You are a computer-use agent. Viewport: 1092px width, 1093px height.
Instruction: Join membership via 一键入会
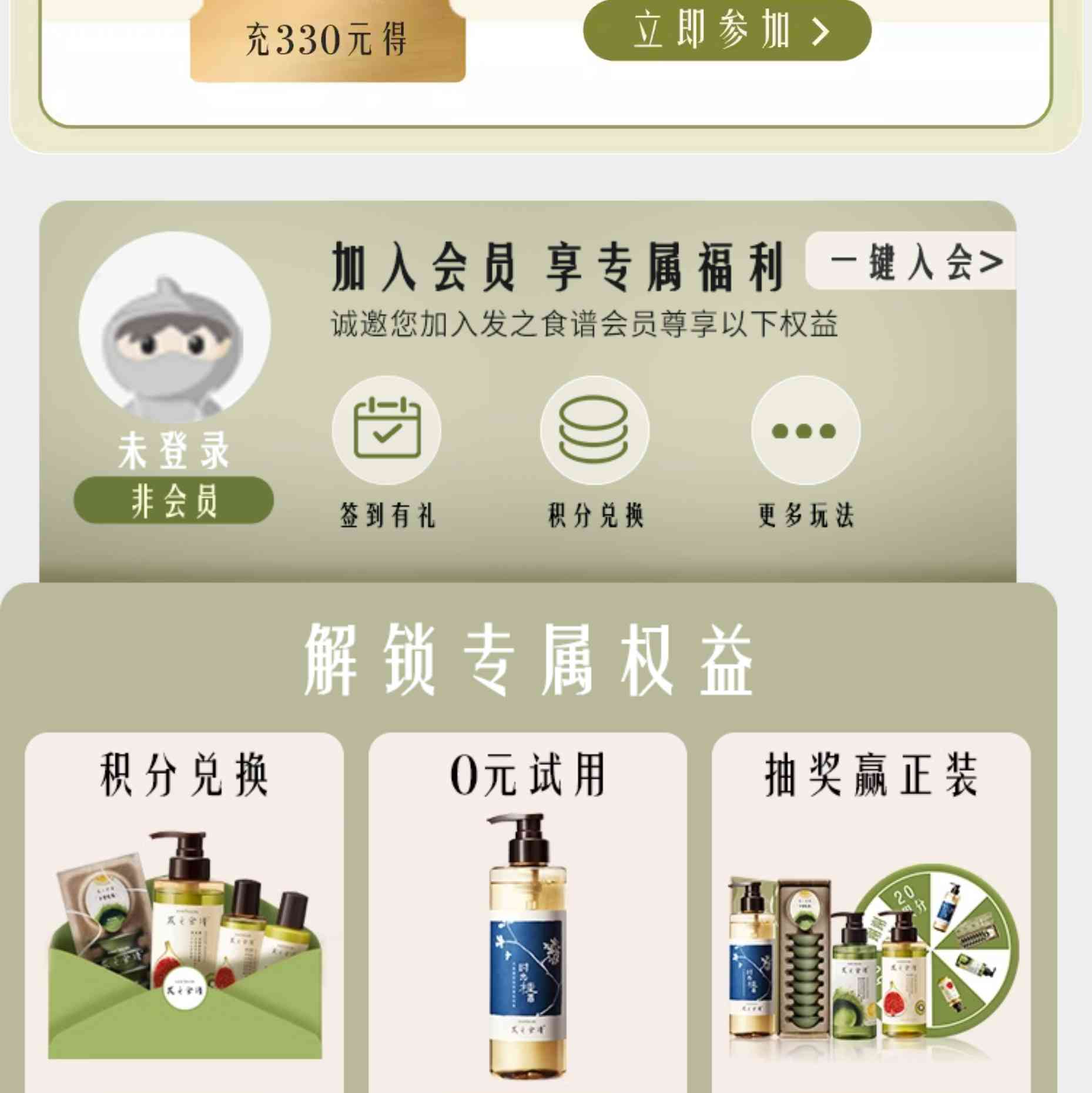[x=912, y=262]
